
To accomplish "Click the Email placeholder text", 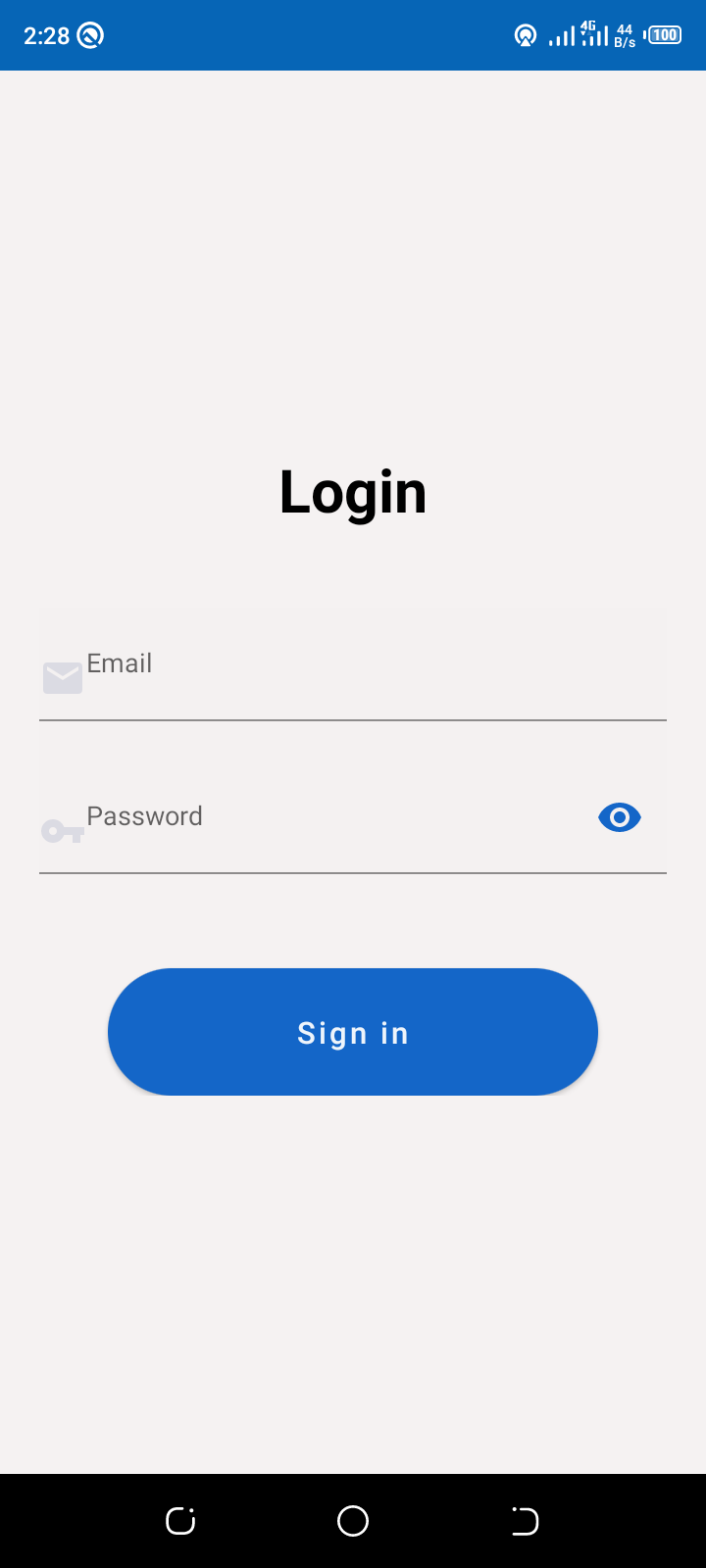I will point(119,663).
